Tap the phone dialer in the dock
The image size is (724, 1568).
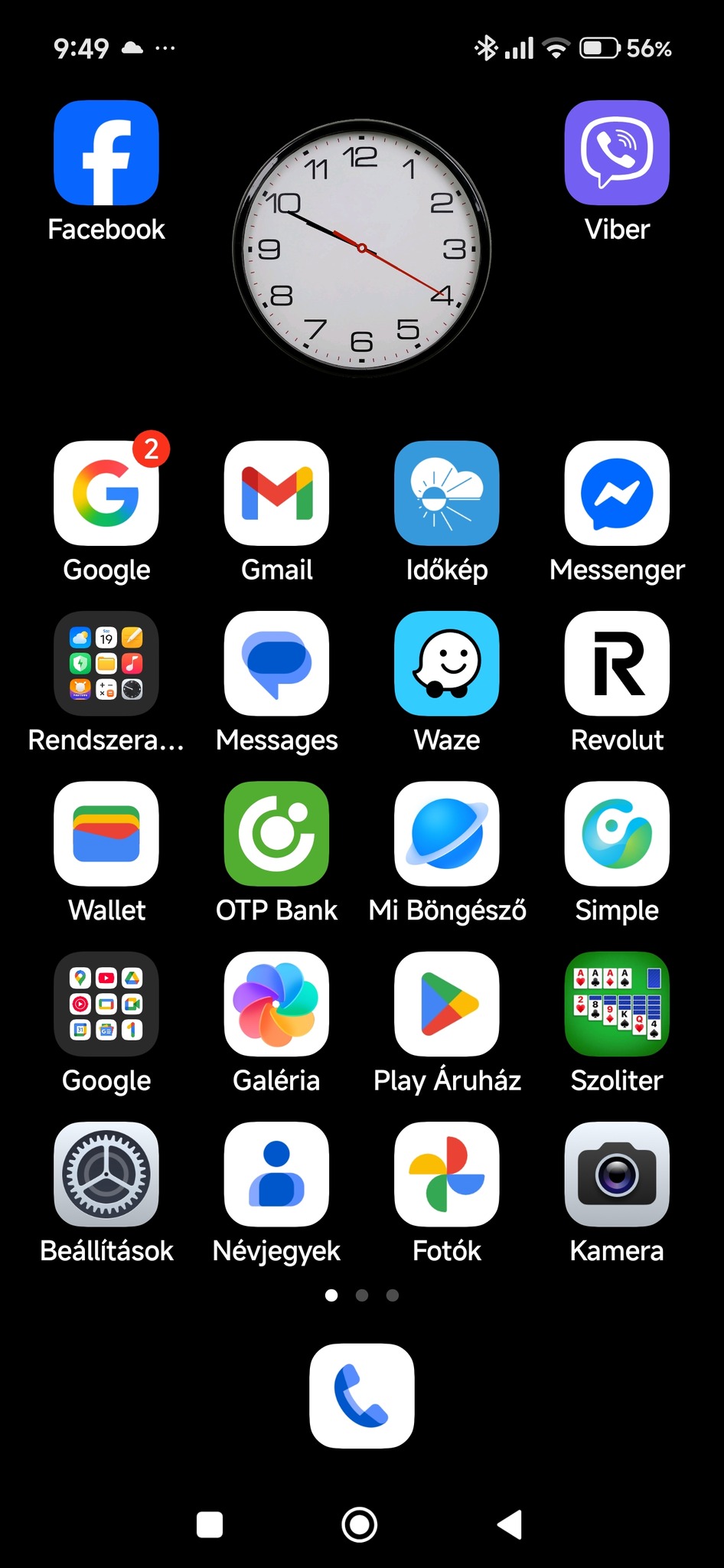(362, 1396)
